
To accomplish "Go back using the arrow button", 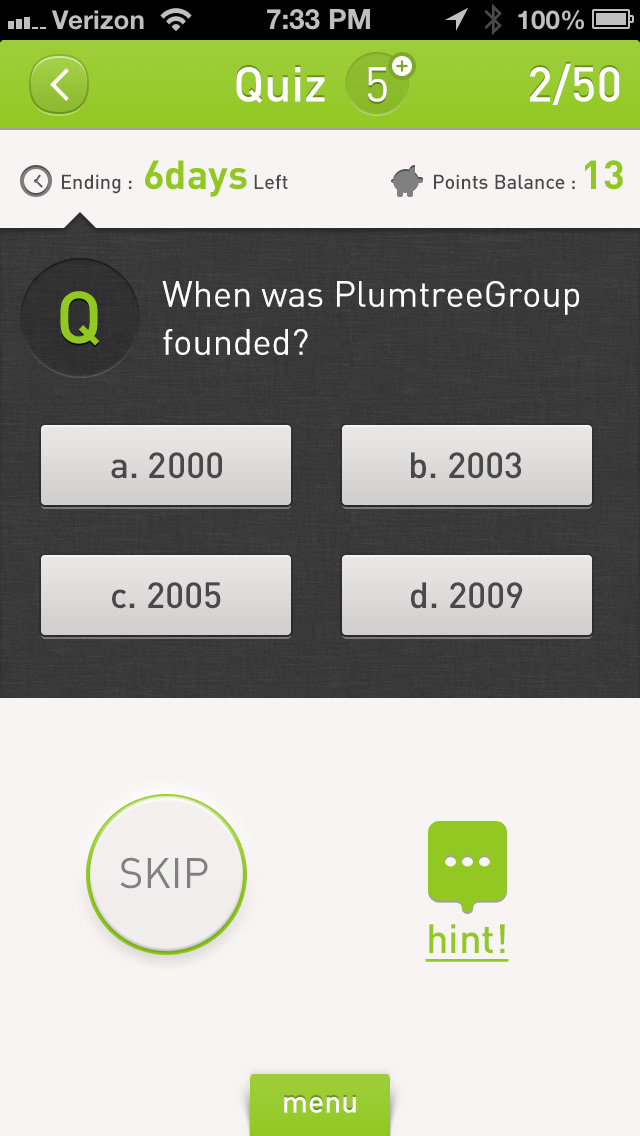I will click(x=59, y=85).
